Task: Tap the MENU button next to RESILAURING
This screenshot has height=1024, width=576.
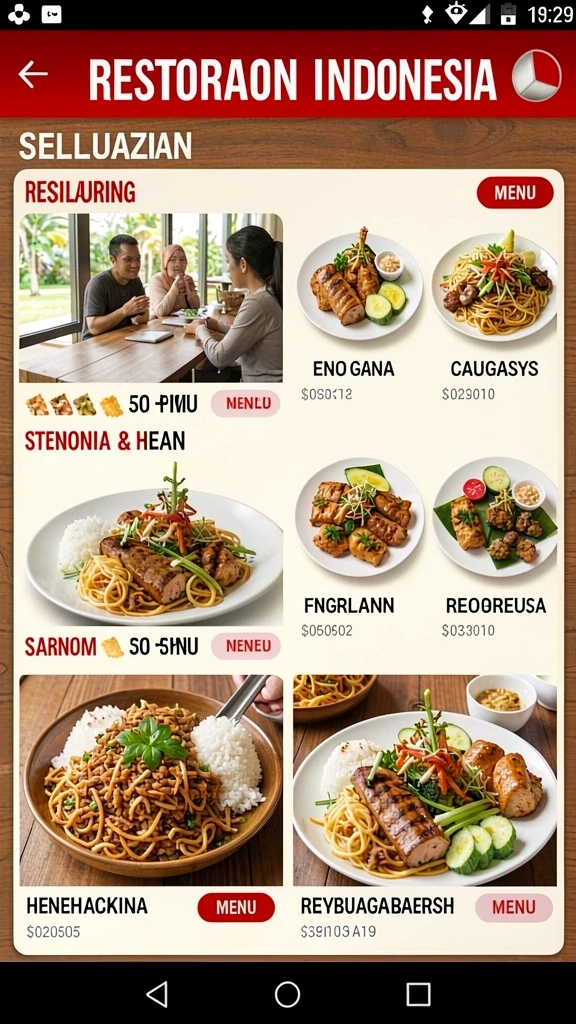Action: tap(515, 193)
